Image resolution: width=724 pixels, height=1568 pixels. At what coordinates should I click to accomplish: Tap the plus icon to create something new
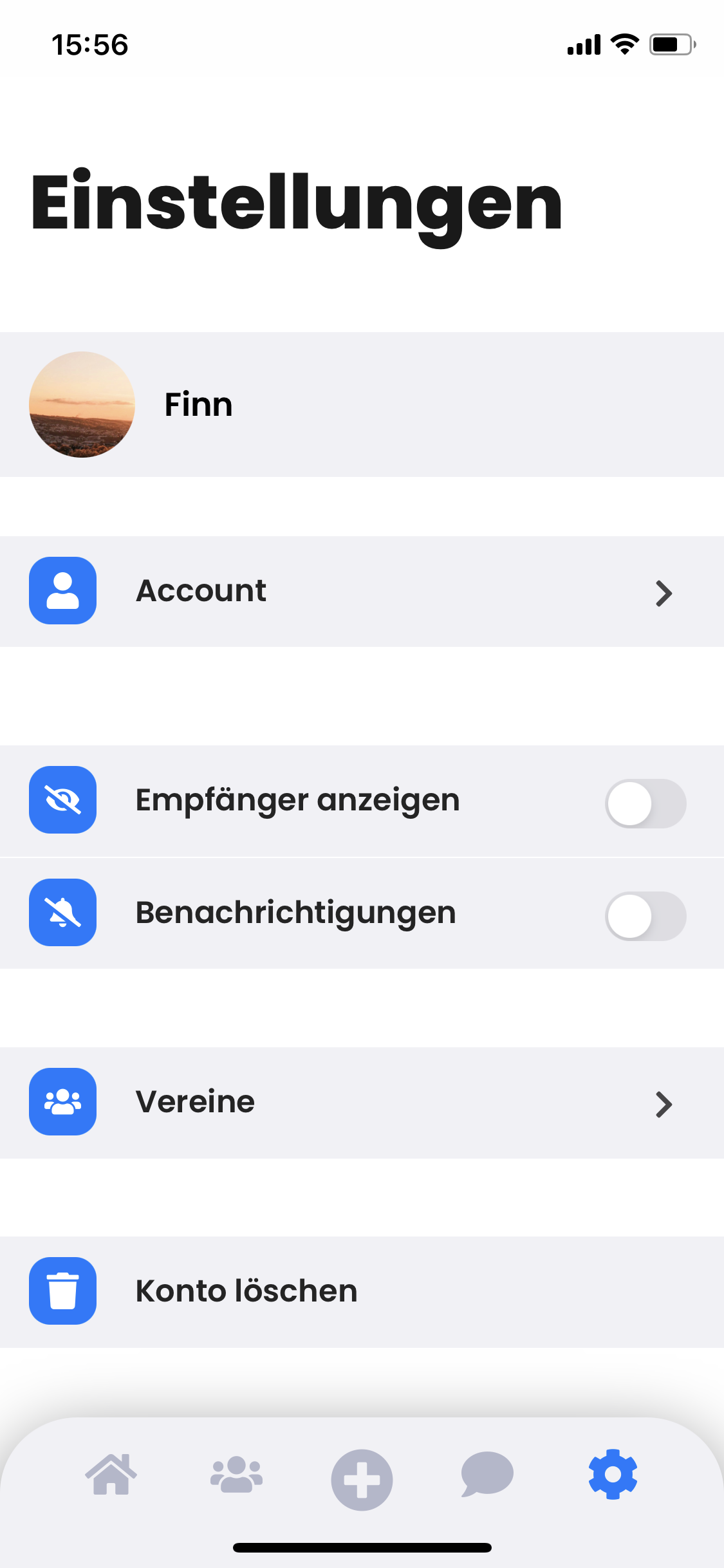point(362,1479)
